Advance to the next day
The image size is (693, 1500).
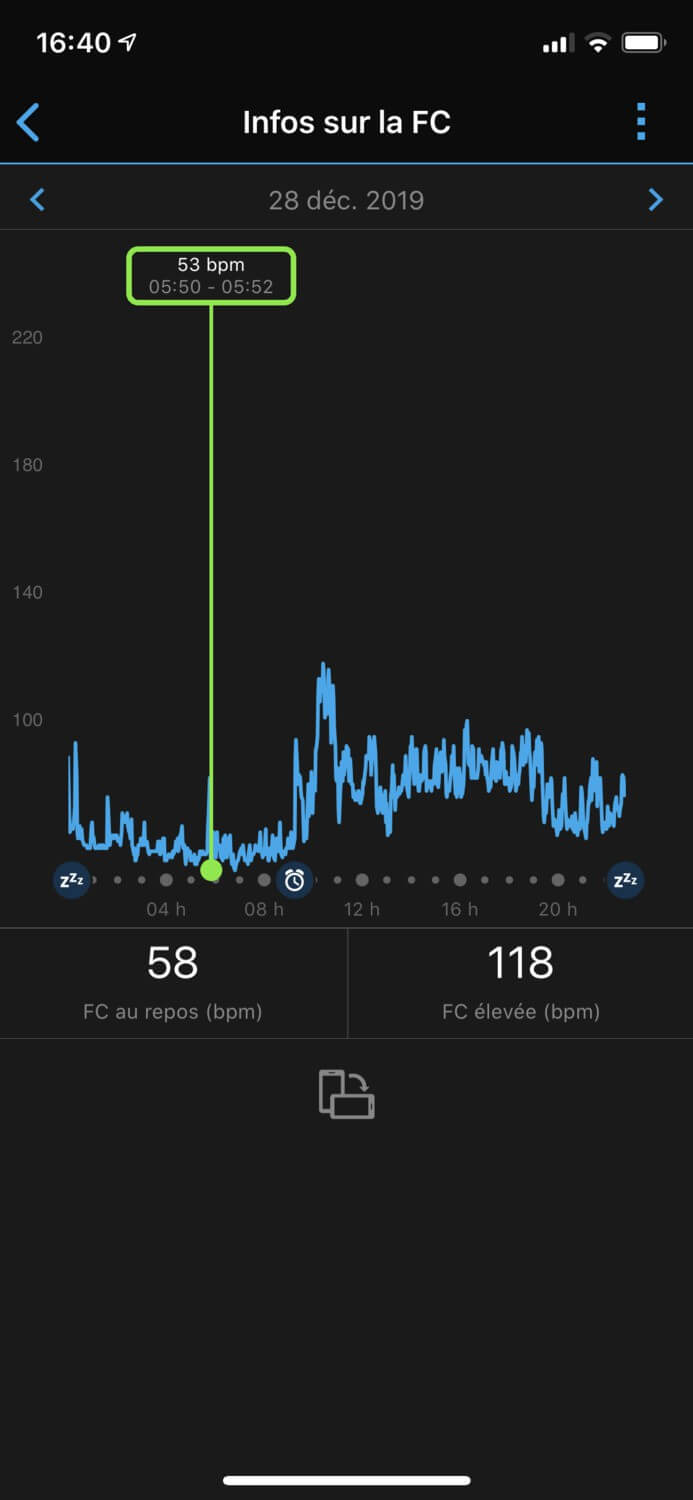(x=655, y=200)
